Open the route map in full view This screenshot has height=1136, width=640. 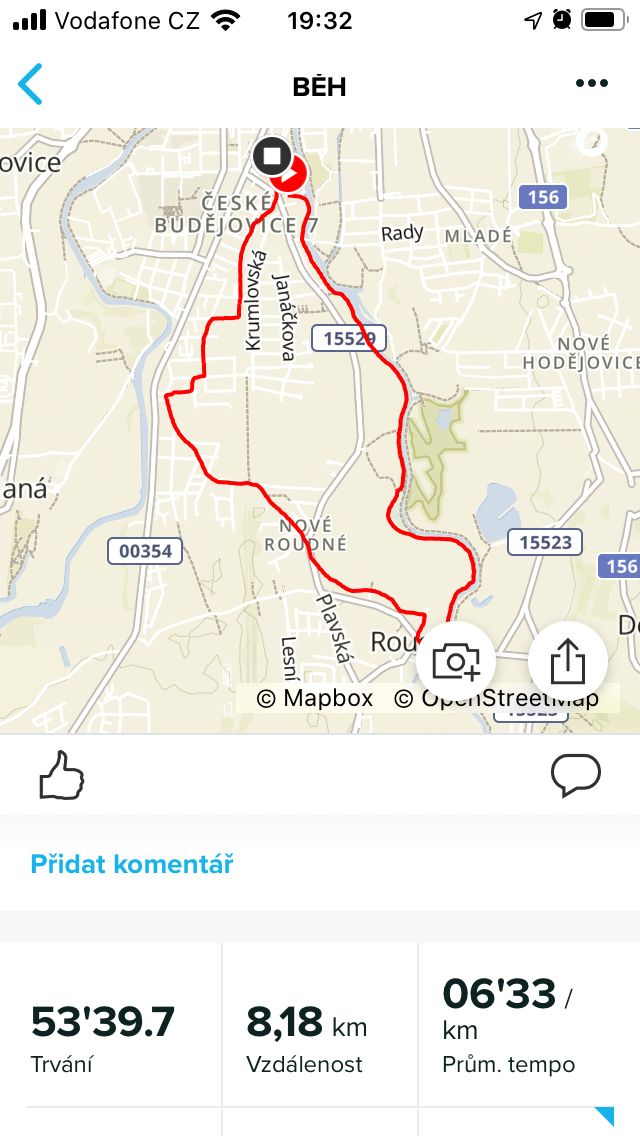[x=320, y=431]
